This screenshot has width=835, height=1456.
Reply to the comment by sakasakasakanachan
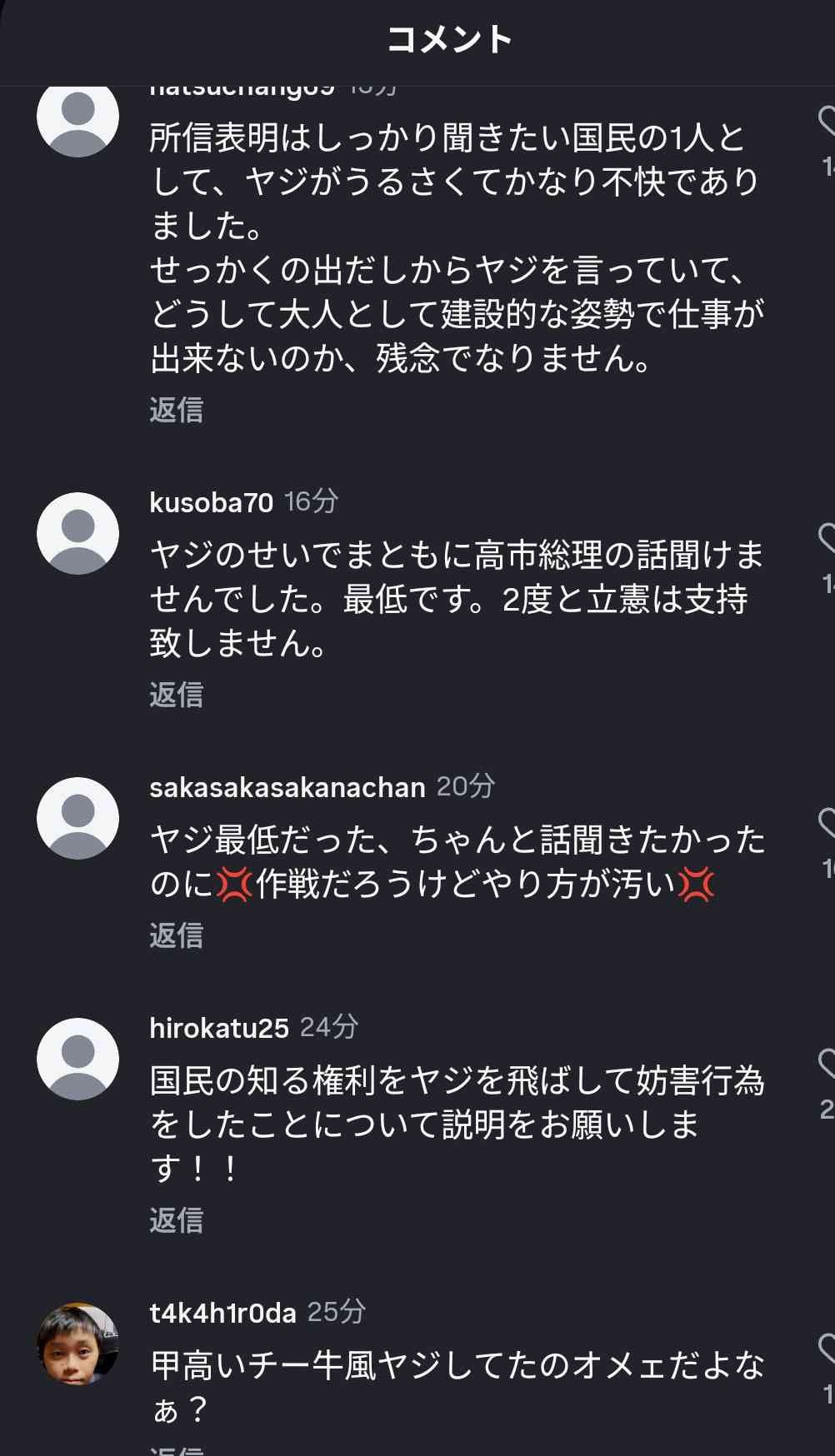[176, 935]
